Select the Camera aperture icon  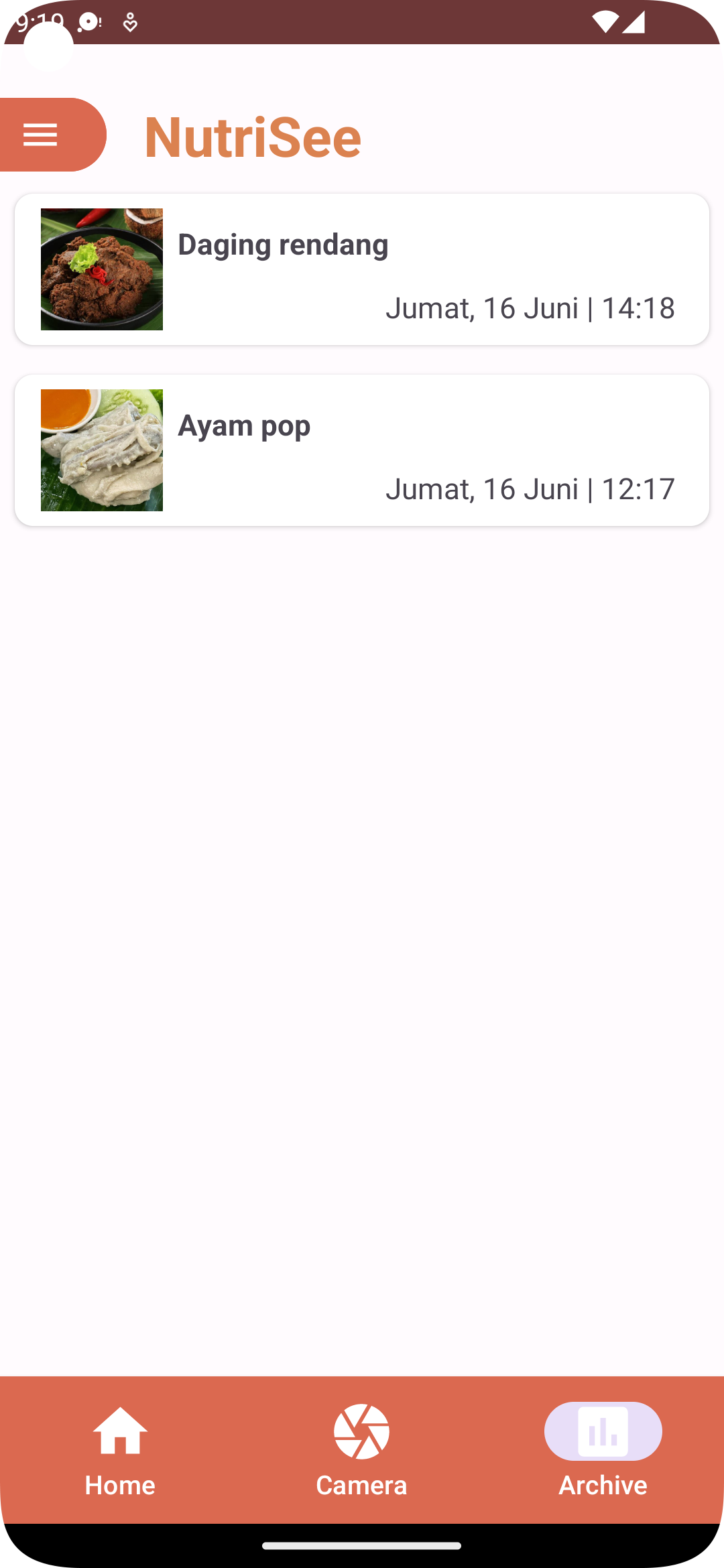pyautogui.click(x=361, y=1430)
